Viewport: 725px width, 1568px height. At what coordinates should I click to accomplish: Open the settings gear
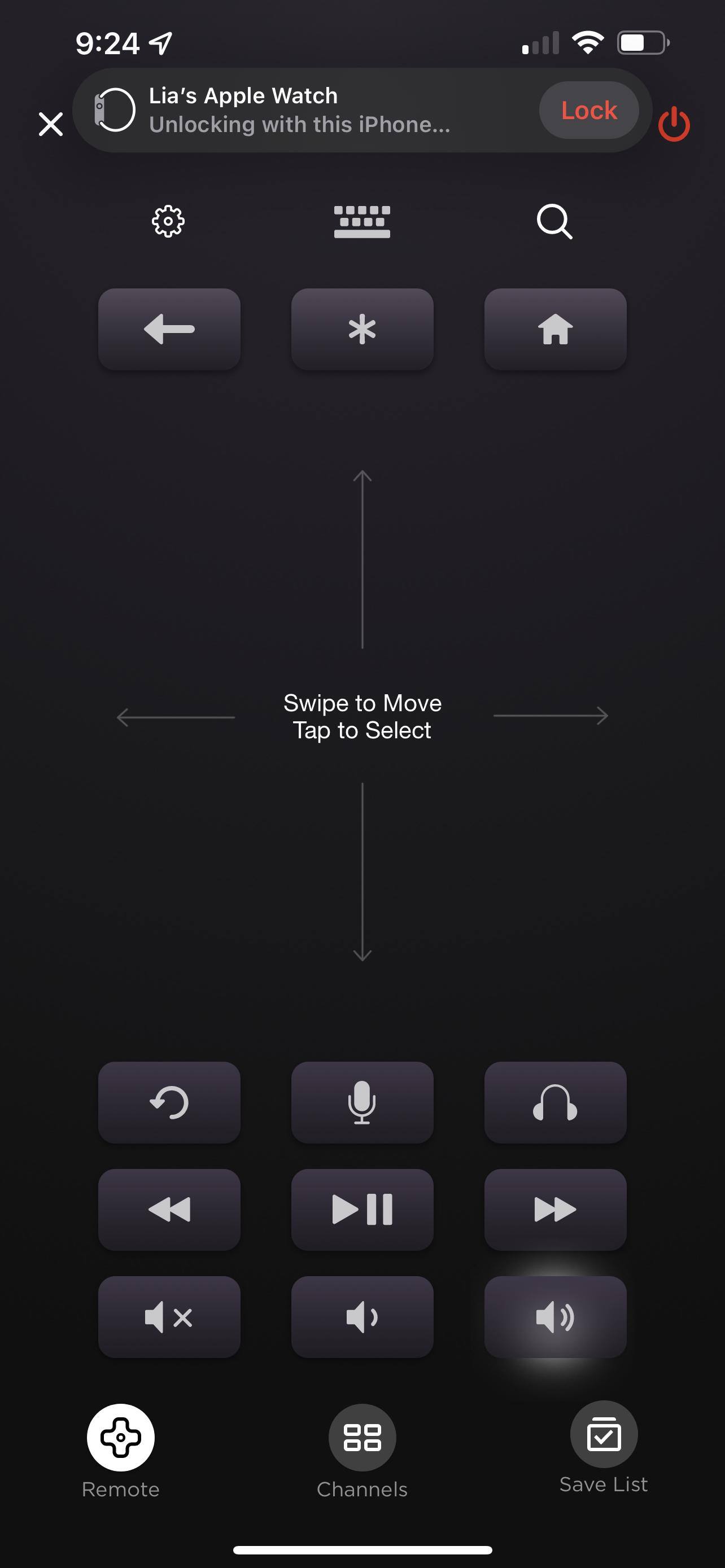click(168, 222)
